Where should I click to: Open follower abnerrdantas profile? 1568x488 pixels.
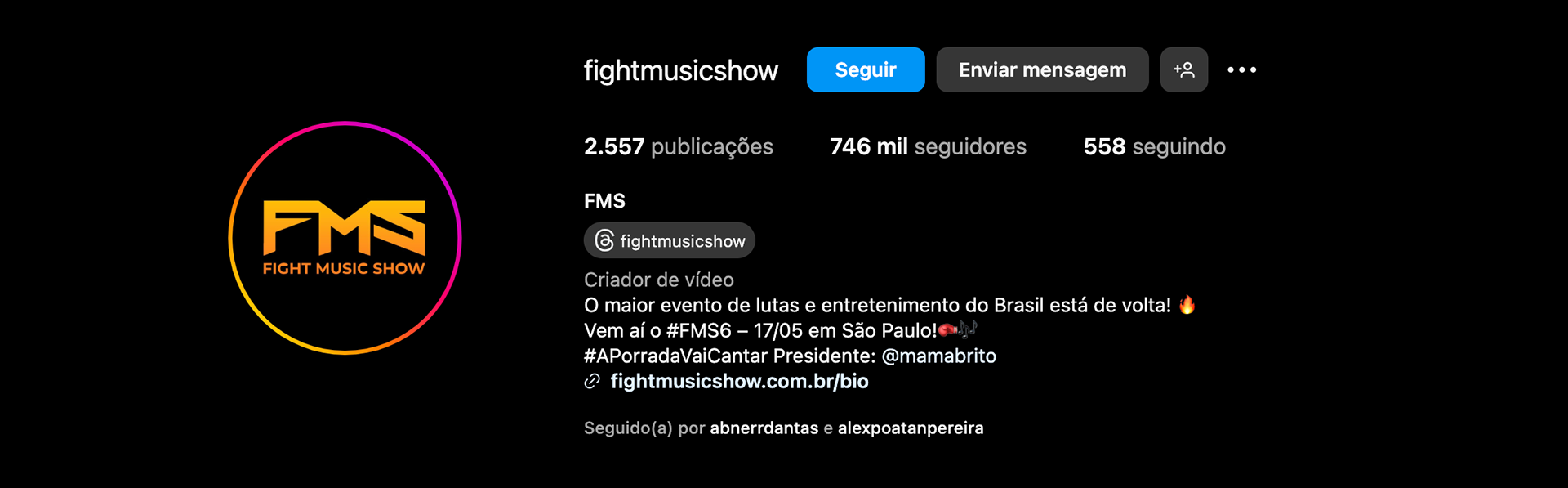[764, 428]
